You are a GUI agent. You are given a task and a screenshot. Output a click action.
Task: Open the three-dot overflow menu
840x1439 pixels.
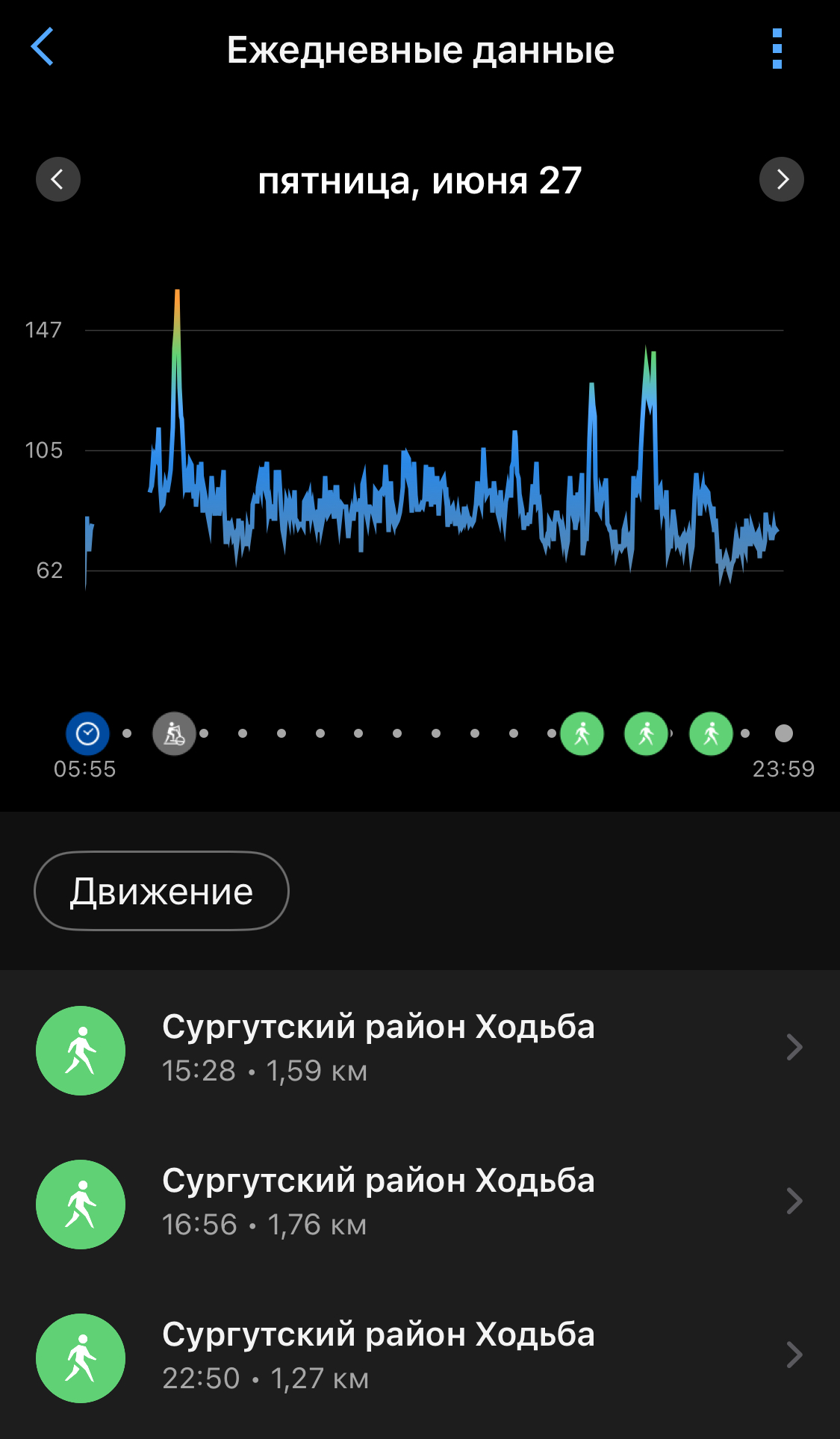pos(777,49)
